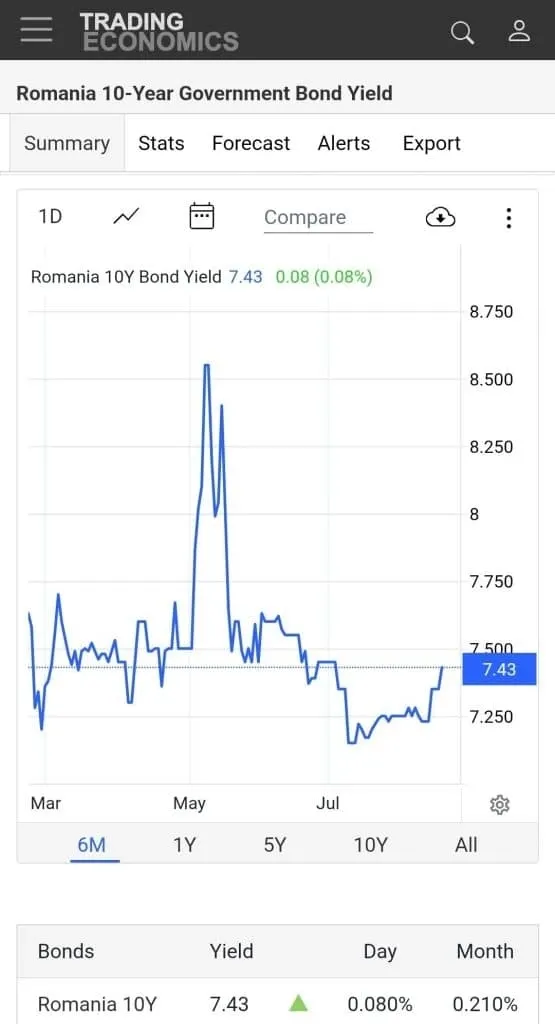
Task: Download chart via cloud icon
Action: (440, 217)
